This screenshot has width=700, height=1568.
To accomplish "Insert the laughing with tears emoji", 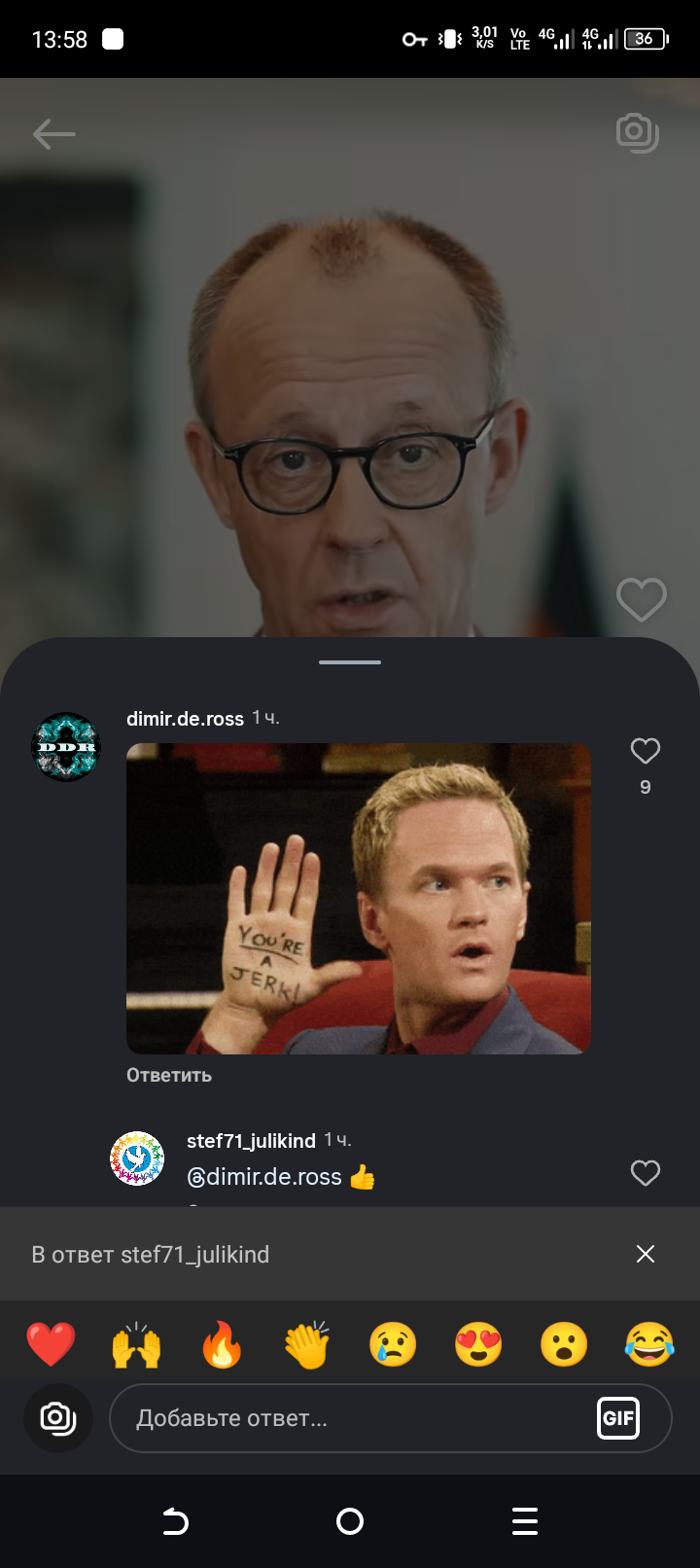I will coord(649,1344).
